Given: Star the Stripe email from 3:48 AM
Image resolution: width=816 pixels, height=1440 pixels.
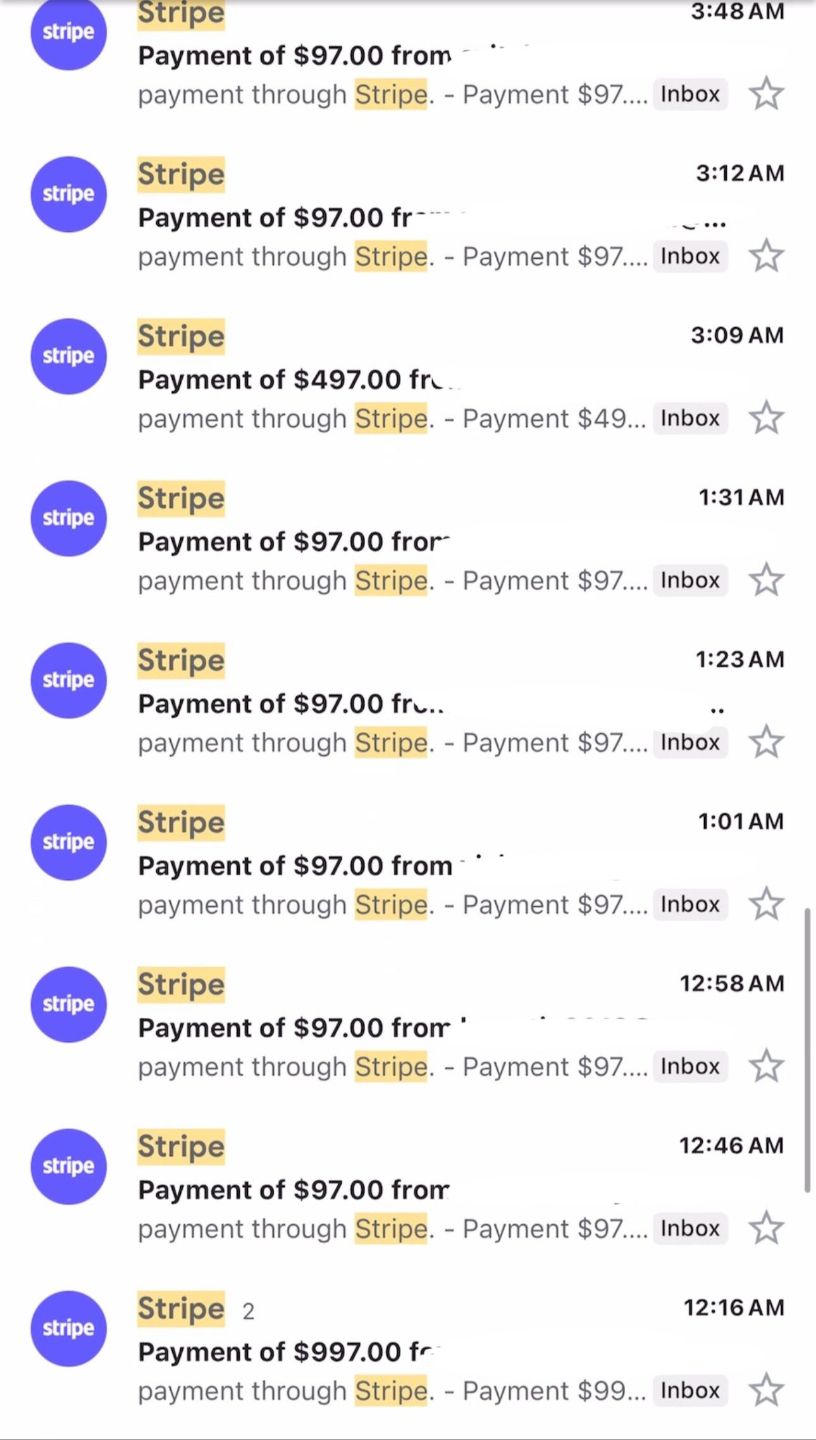Looking at the screenshot, I should (x=766, y=94).
